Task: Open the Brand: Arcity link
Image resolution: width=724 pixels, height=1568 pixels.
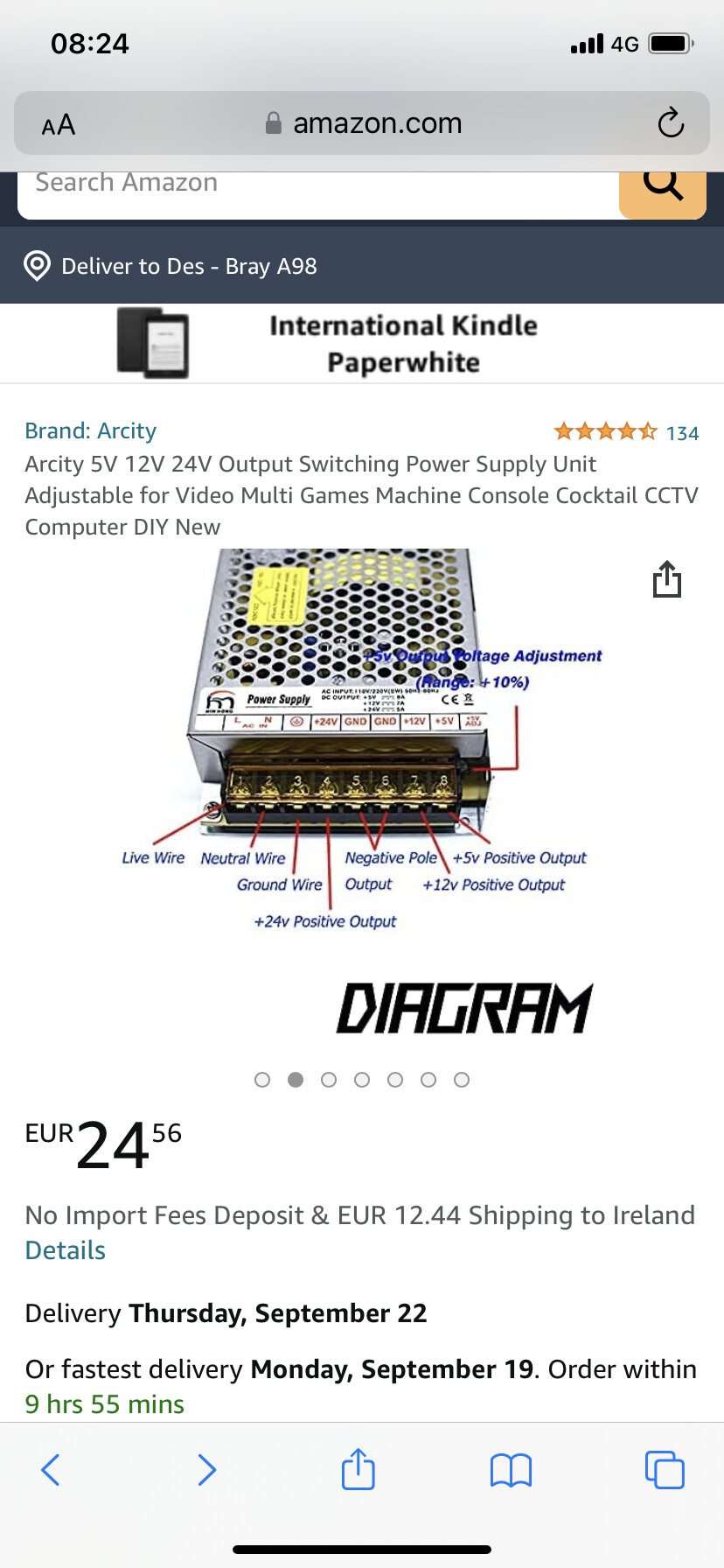Action: pyautogui.click(x=91, y=430)
